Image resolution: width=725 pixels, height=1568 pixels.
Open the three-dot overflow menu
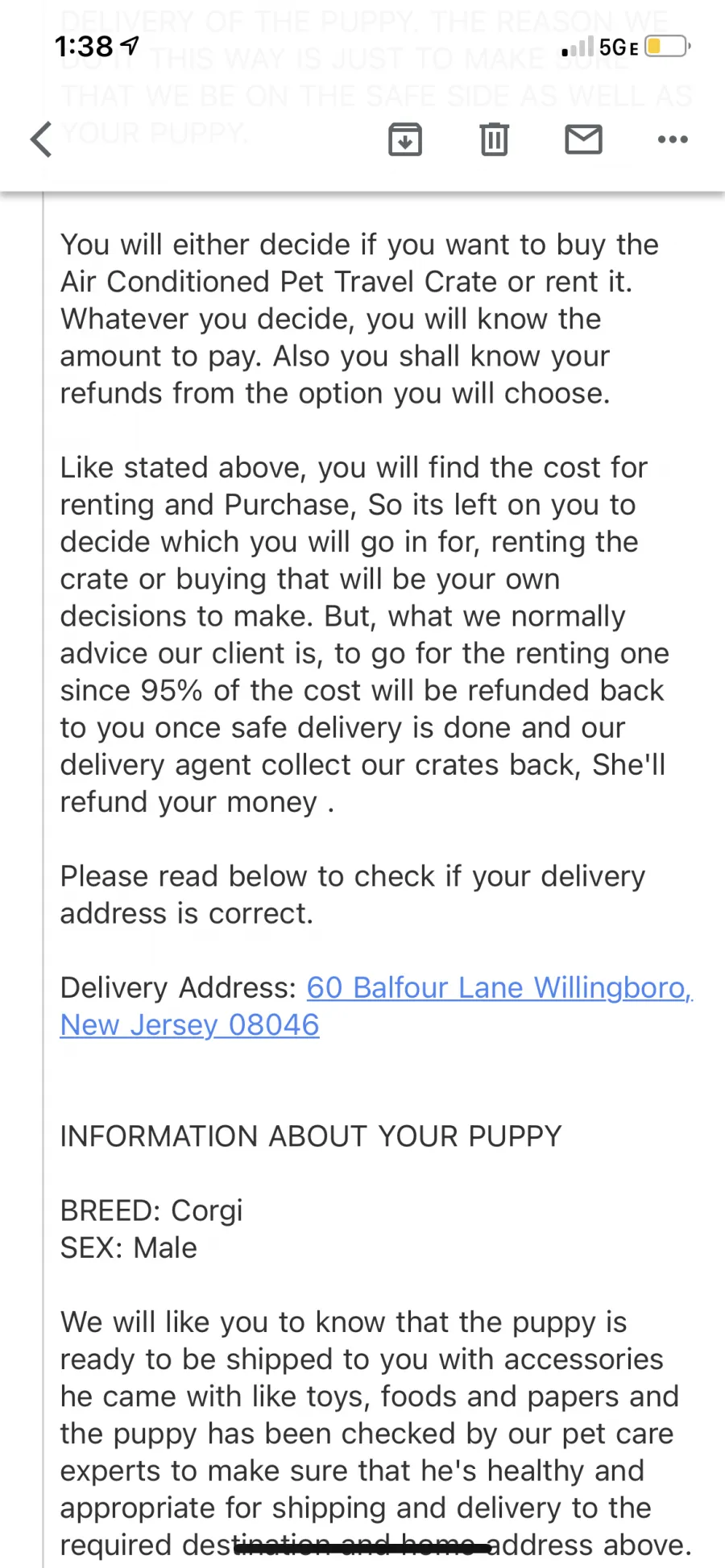point(673,139)
